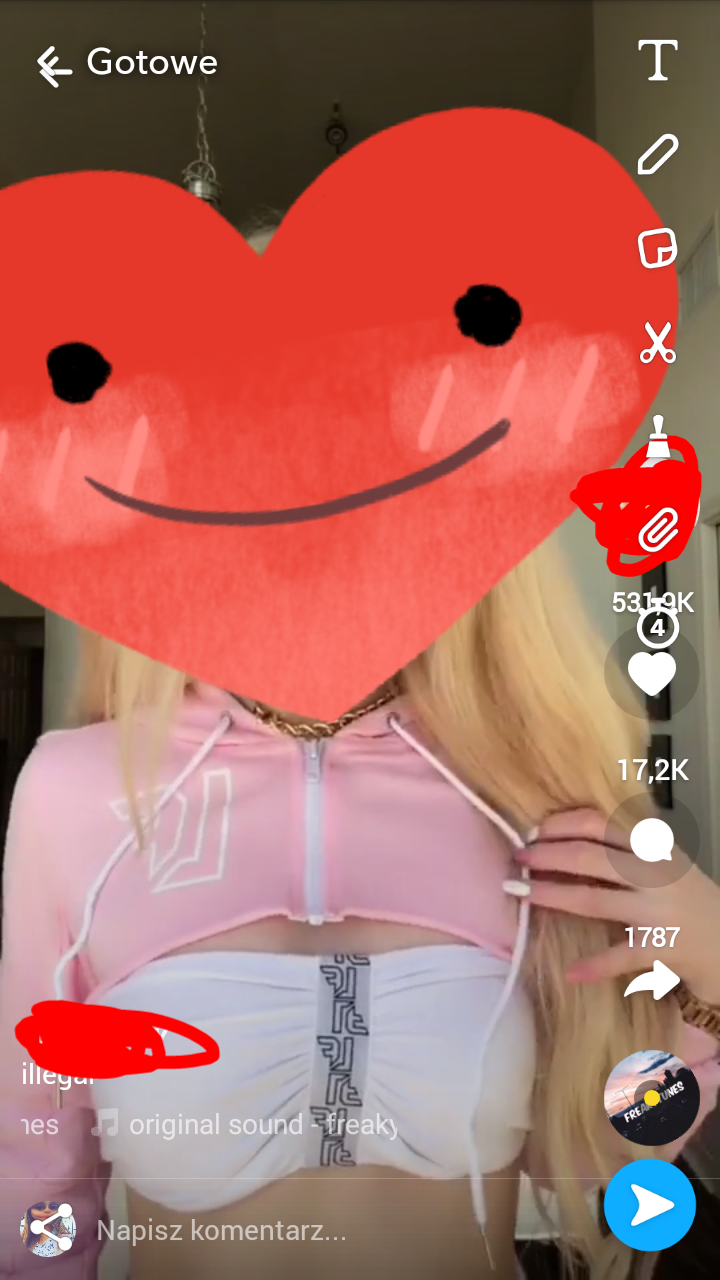Attach a link with the paperclip
Image resolution: width=720 pixels, height=1280 pixels.
[657, 528]
